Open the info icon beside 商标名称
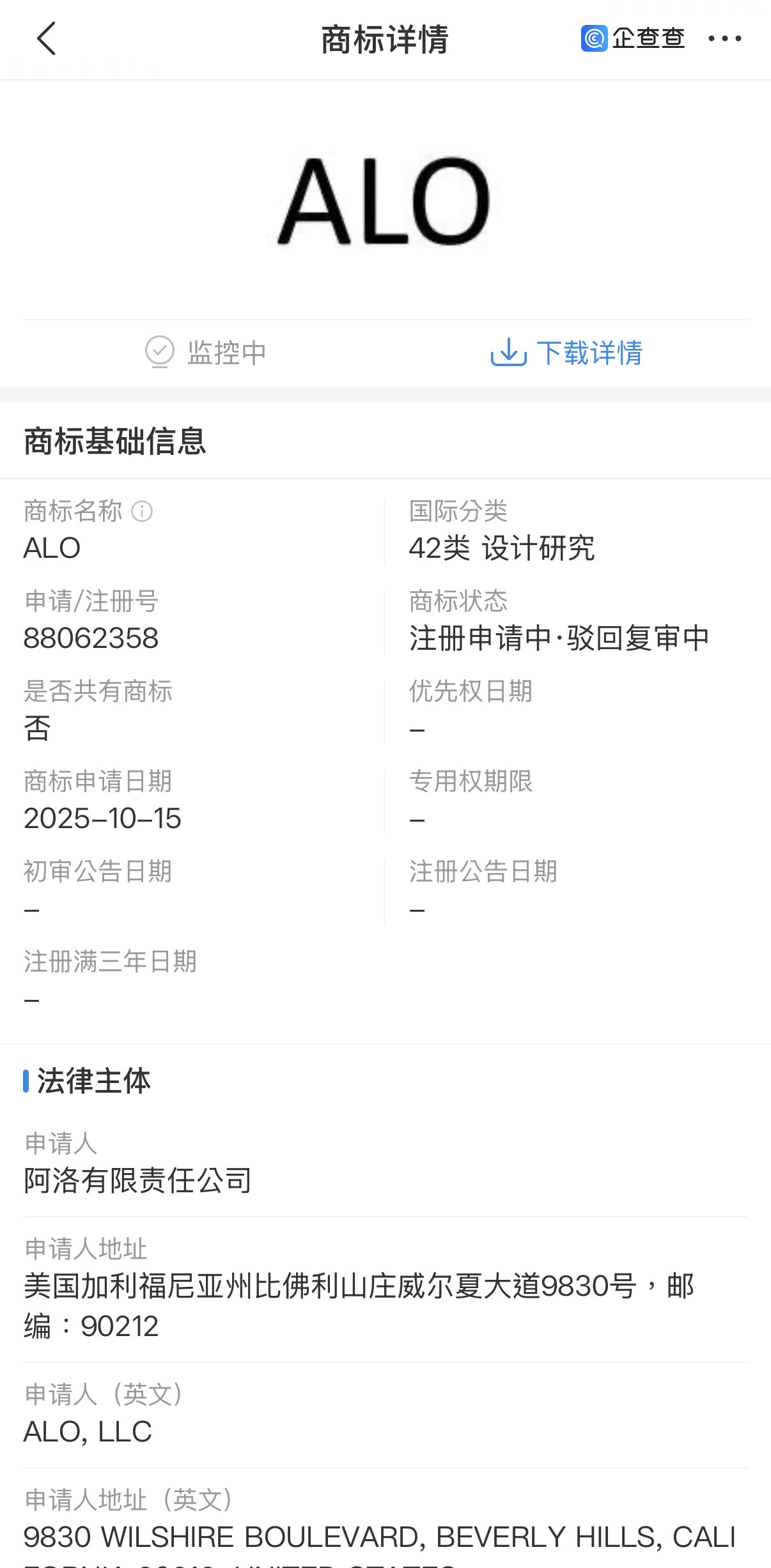This screenshot has height=1568, width=771. coord(142,511)
